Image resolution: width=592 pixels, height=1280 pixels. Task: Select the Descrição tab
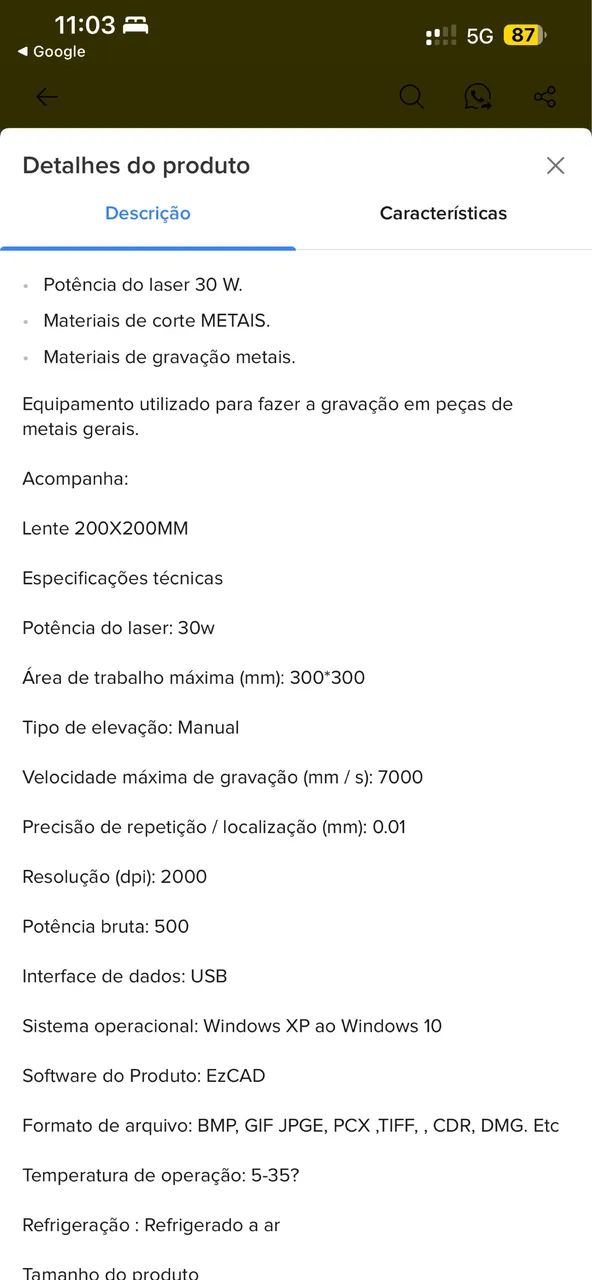[148, 213]
